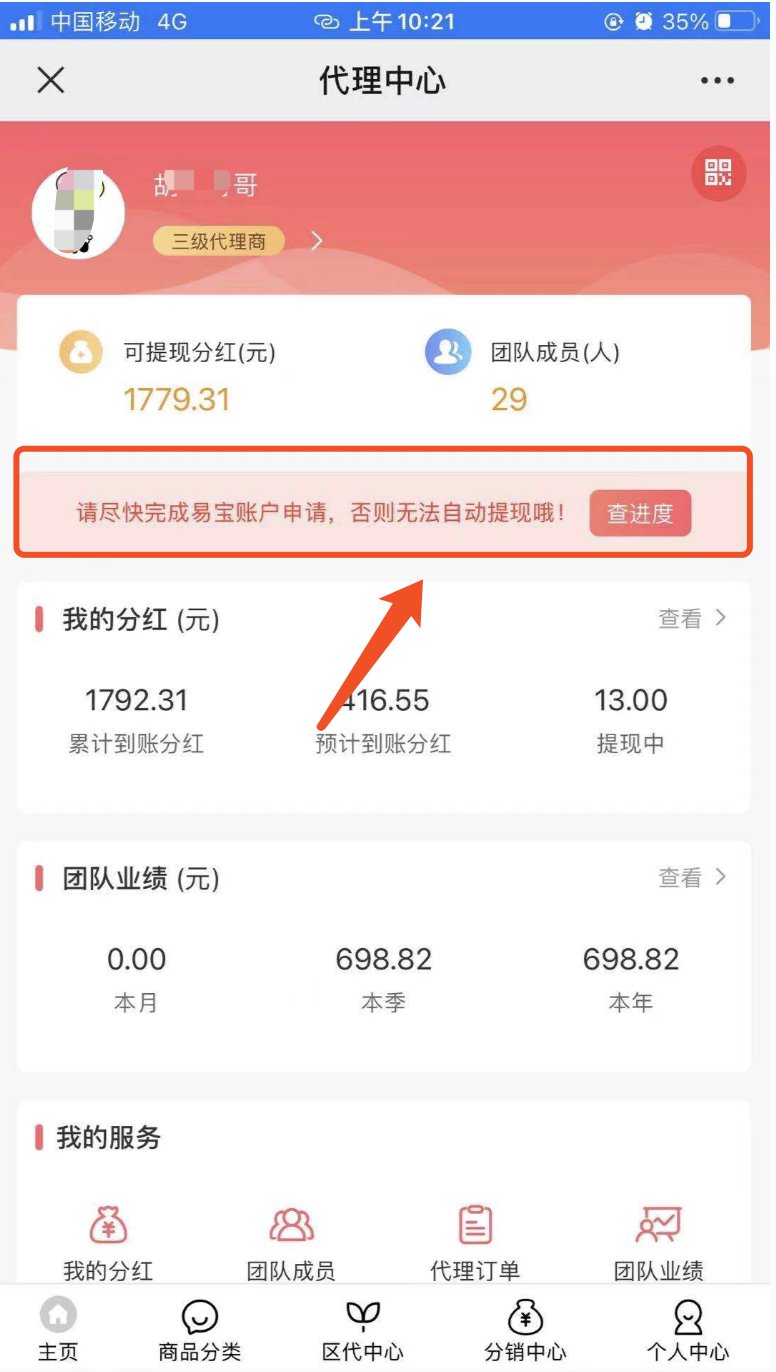View details of 团队业绩 section

[692, 878]
